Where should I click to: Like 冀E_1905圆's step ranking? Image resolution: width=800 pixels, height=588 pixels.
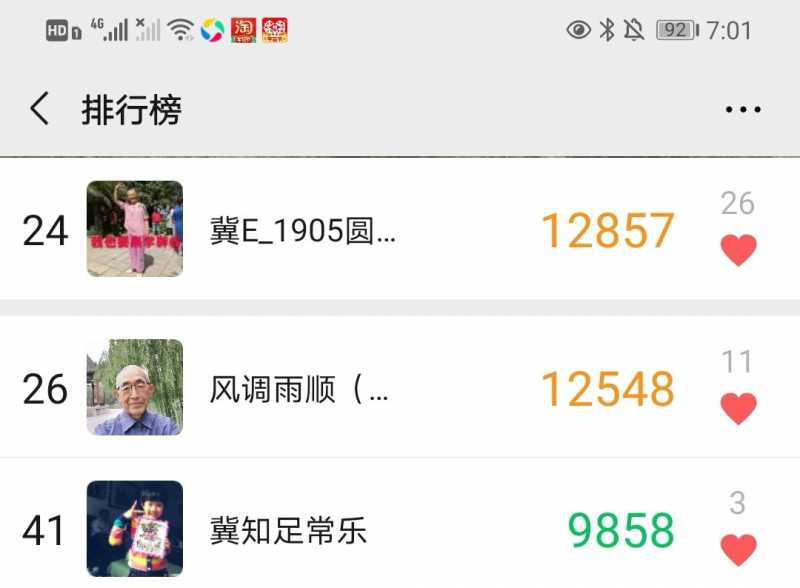[738, 250]
